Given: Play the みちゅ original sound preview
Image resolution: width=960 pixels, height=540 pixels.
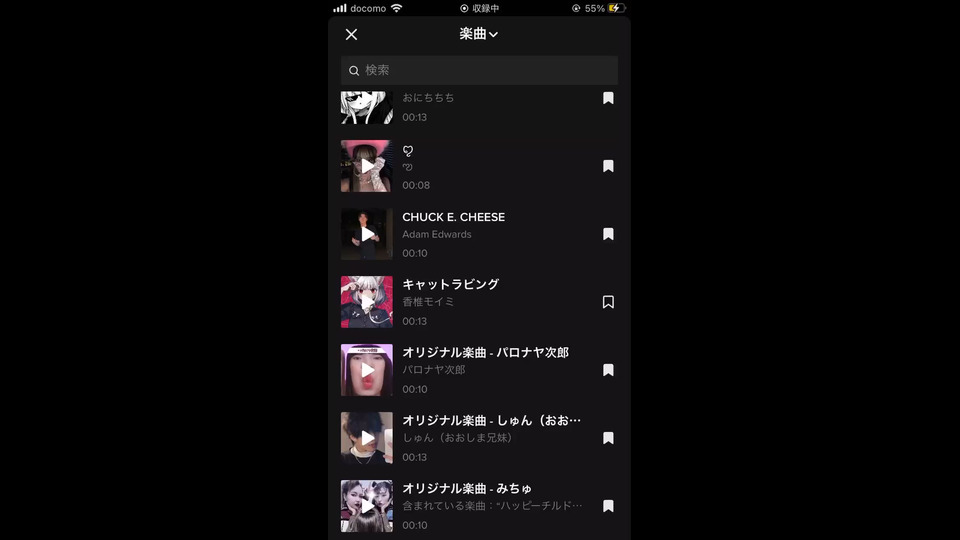Looking at the screenshot, I should (x=367, y=506).
